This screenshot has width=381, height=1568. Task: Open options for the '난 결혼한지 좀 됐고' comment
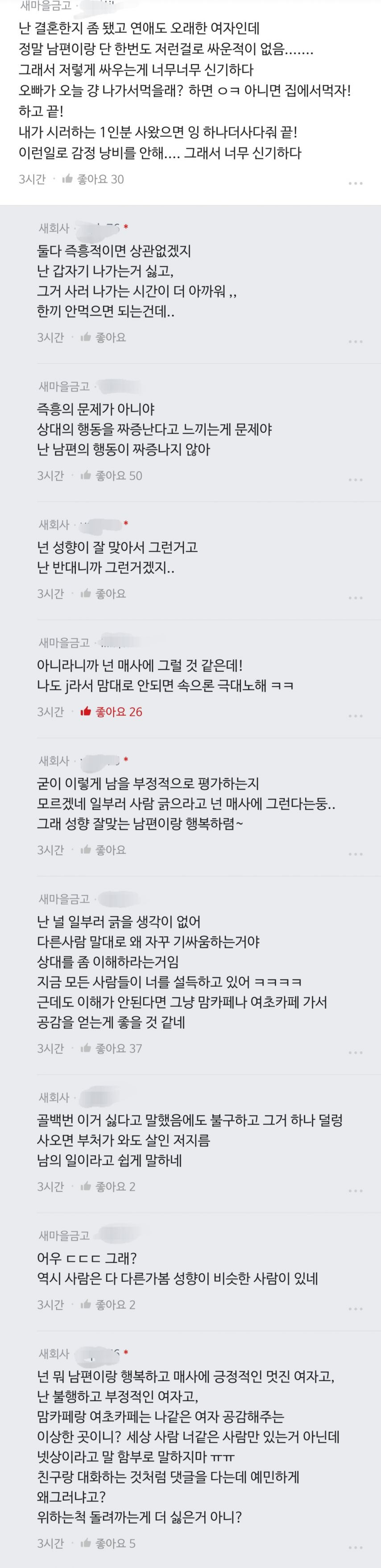356,183
